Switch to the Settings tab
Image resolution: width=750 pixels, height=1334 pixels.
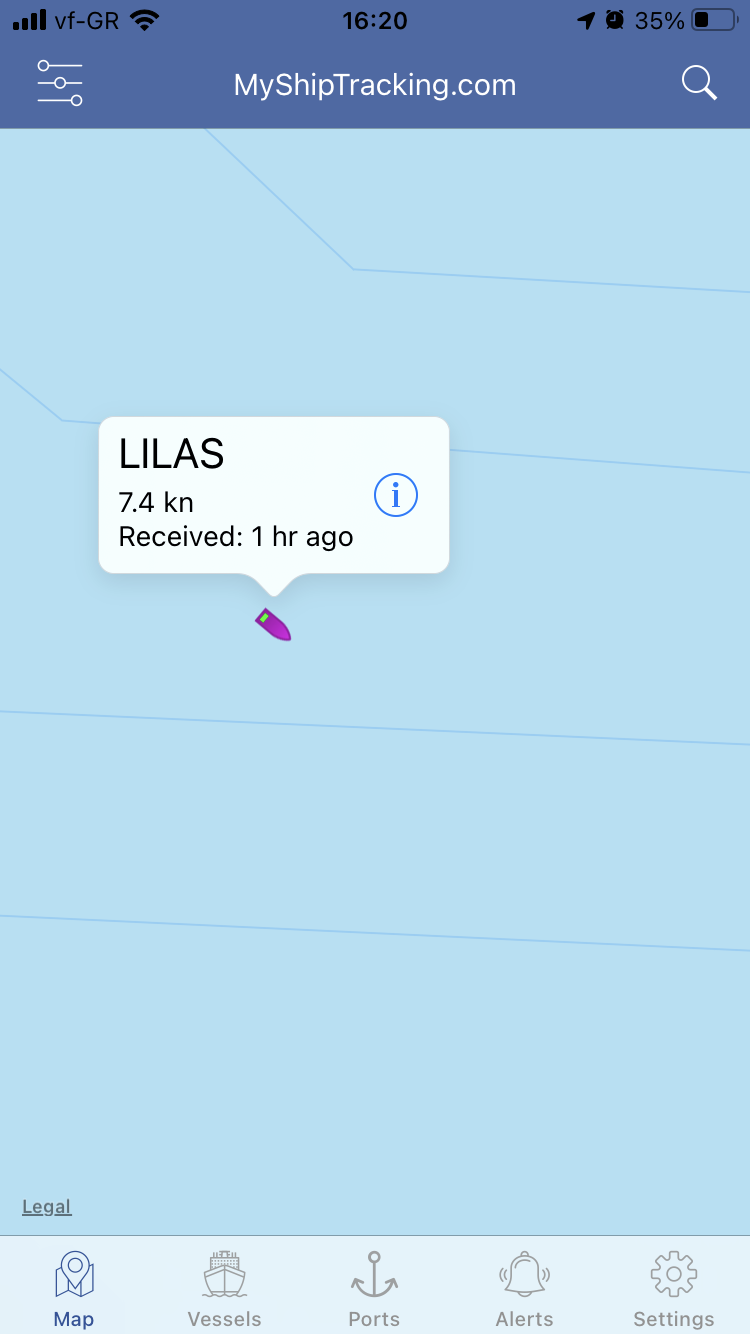coord(673,1289)
